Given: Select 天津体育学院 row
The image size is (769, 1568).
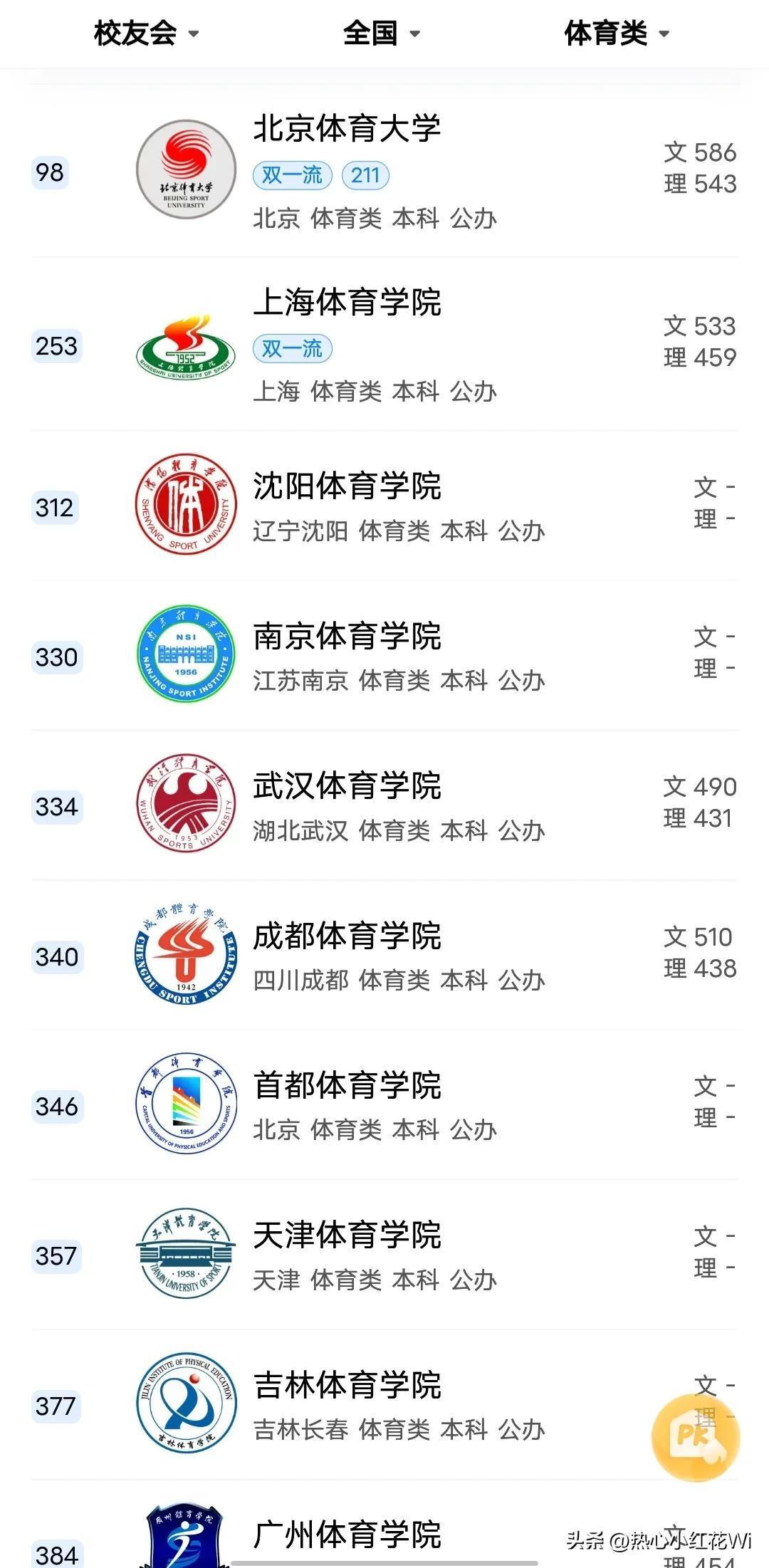Looking at the screenshot, I should [347, 1235].
